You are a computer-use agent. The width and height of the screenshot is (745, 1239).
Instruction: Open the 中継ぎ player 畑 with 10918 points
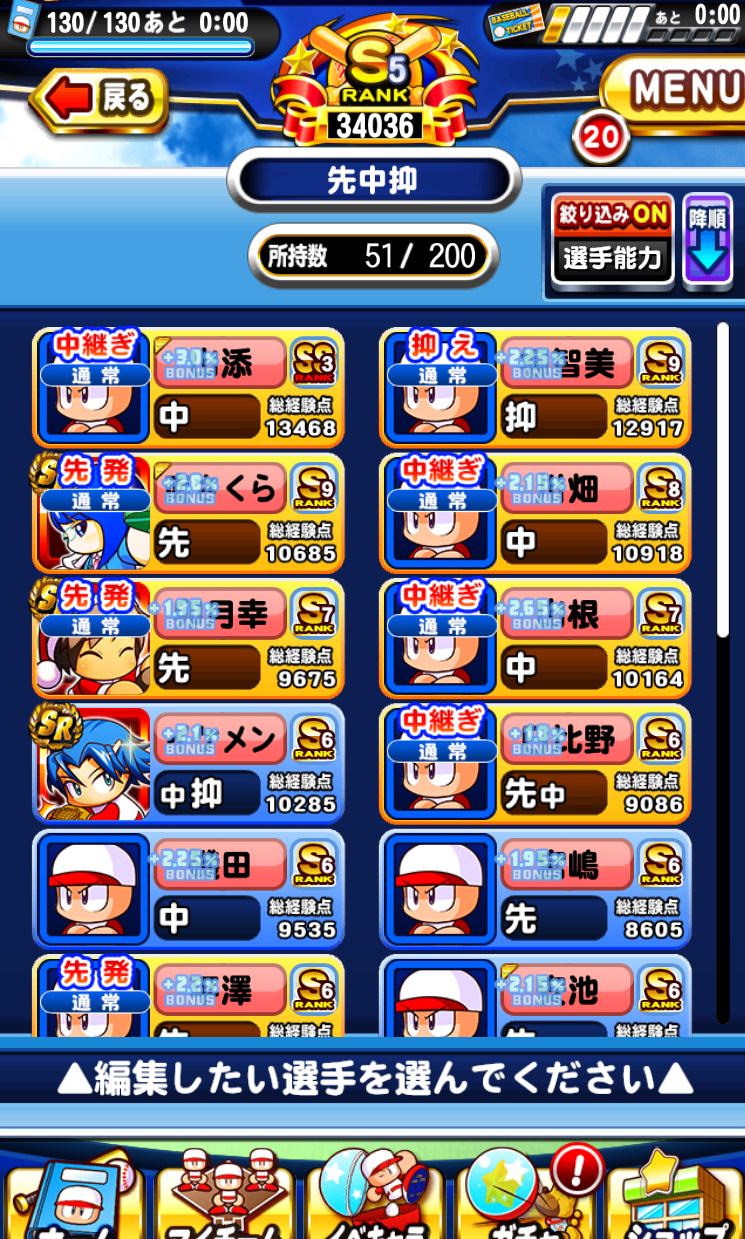coord(535,512)
